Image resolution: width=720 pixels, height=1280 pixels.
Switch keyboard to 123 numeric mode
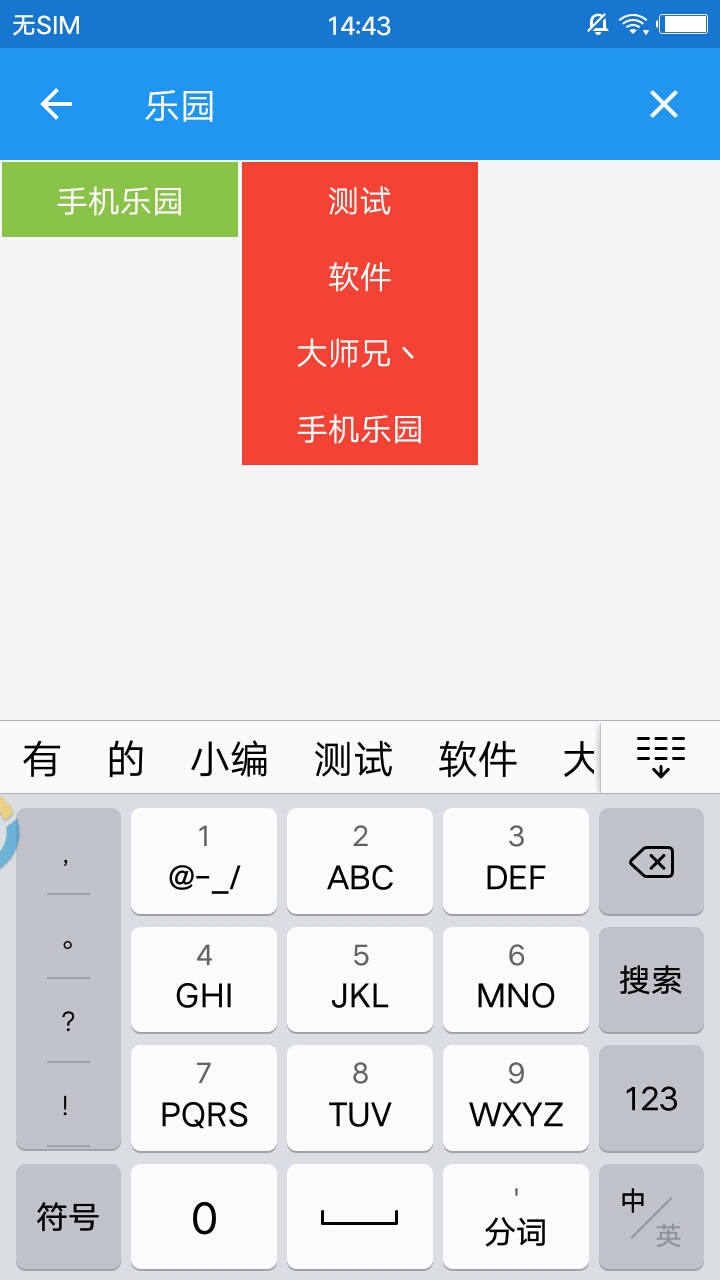tap(651, 1098)
